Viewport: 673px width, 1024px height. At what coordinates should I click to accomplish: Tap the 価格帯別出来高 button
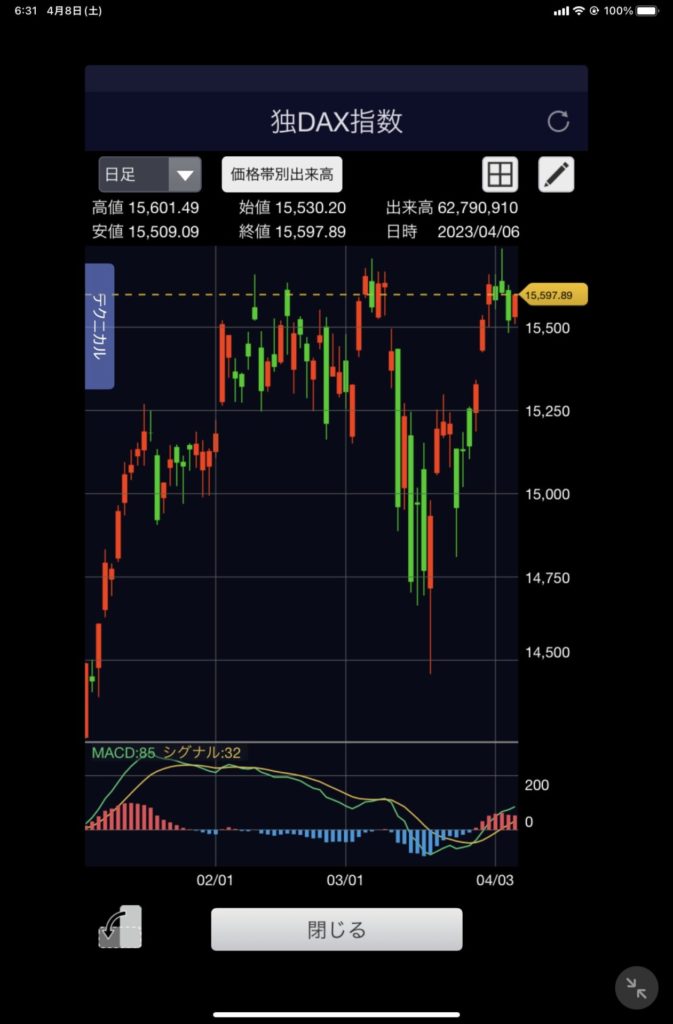click(x=282, y=174)
